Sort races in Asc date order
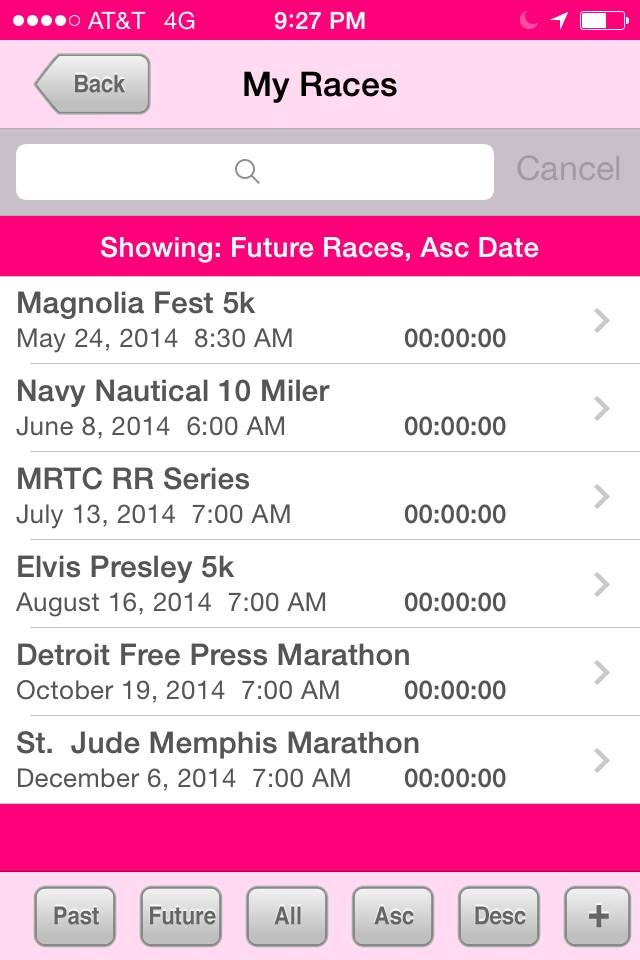 pyautogui.click(x=393, y=916)
